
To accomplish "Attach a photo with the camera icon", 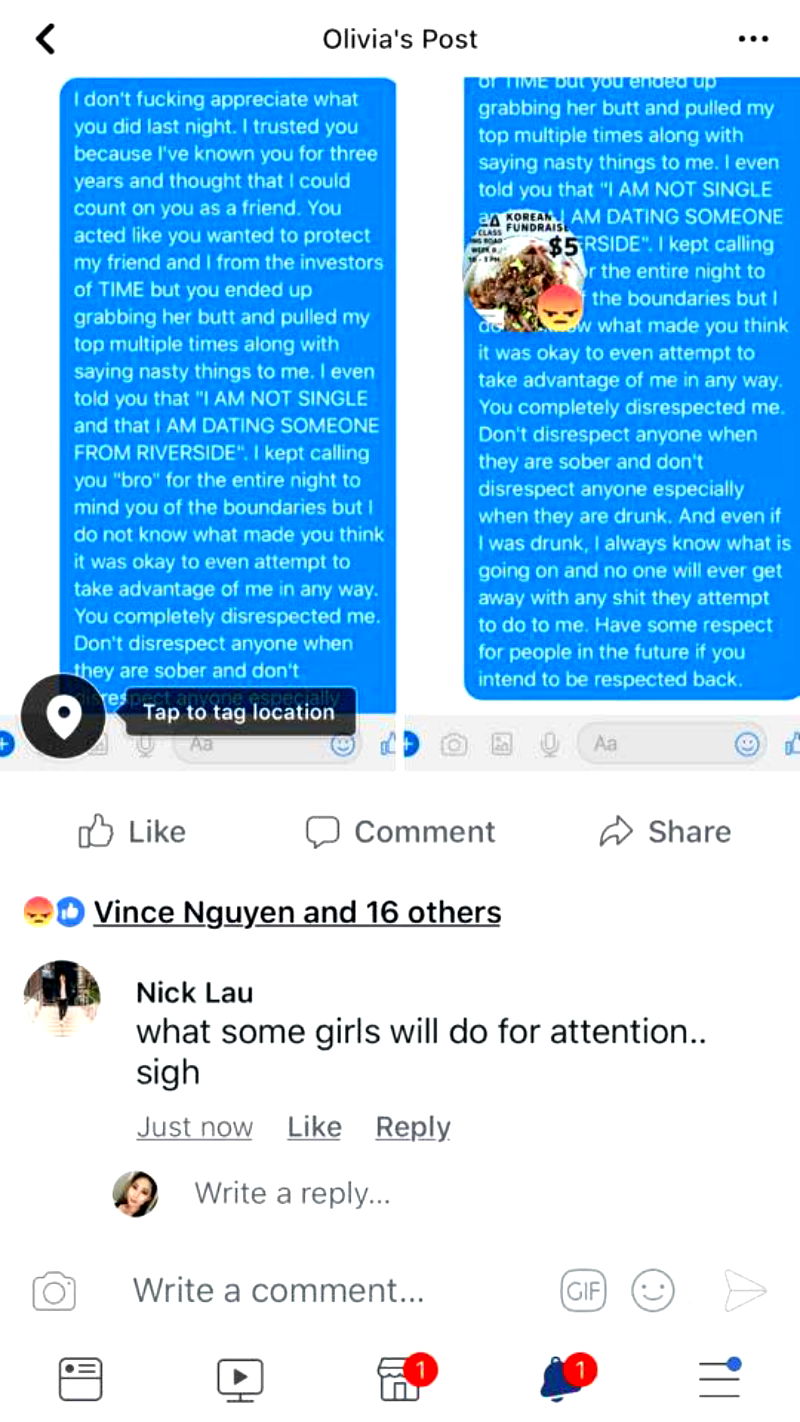I will tap(54, 1291).
